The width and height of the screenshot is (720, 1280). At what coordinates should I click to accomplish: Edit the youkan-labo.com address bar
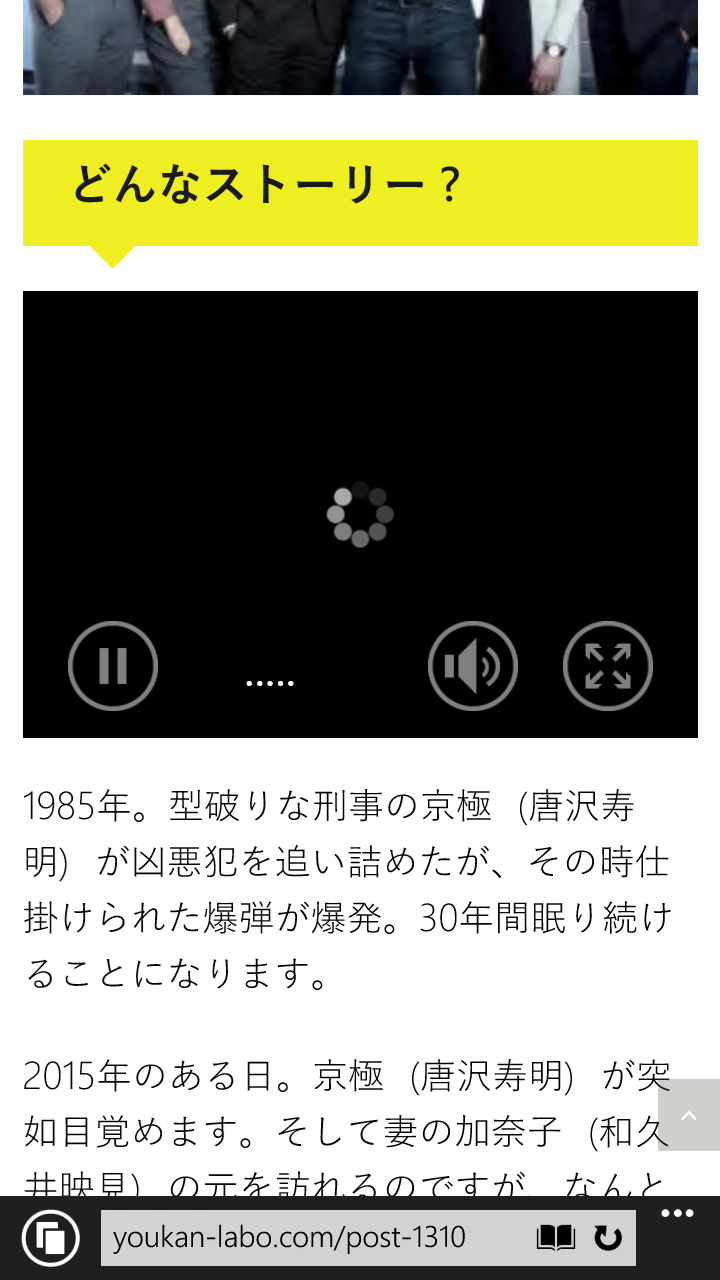[x=320, y=1238]
